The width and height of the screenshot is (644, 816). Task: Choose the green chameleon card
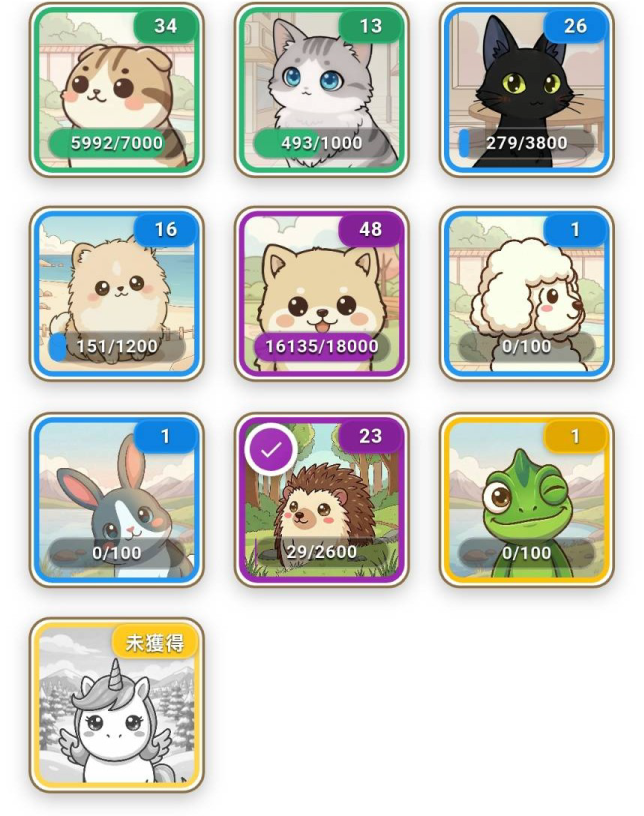click(x=526, y=500)
